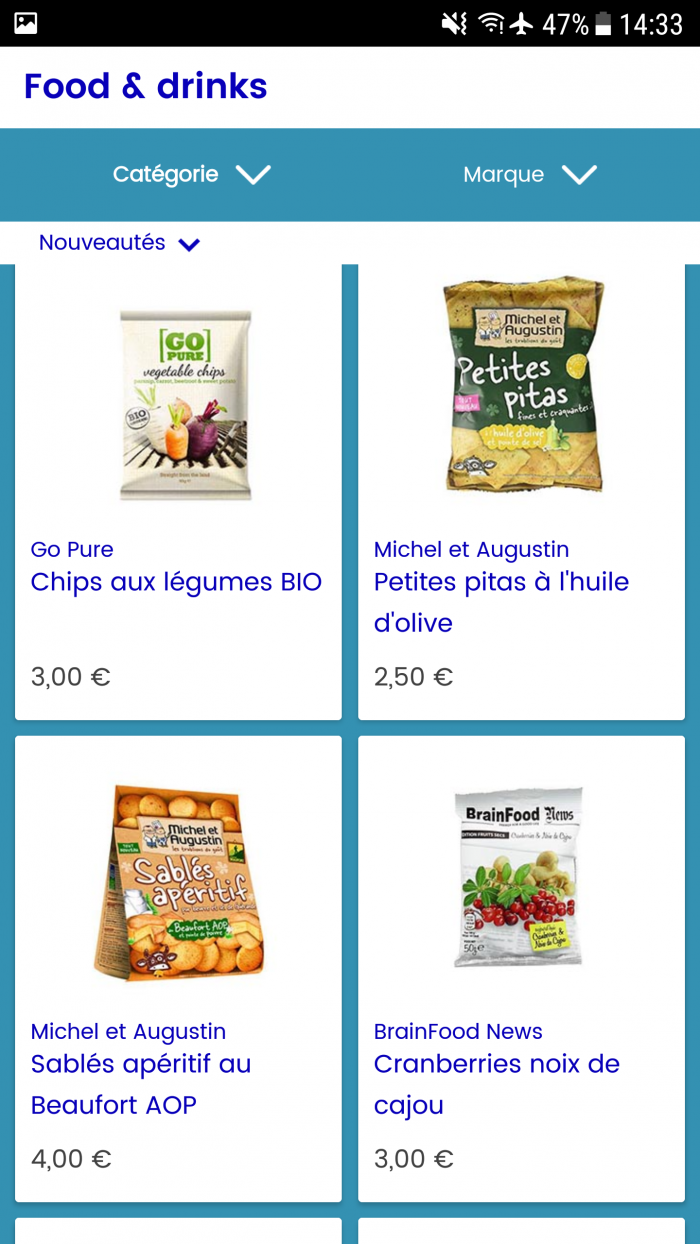The height and width of the screenshot is (1244, 700).
Task: Open Chips aux légumes BIO product
Action: (178, 490)
